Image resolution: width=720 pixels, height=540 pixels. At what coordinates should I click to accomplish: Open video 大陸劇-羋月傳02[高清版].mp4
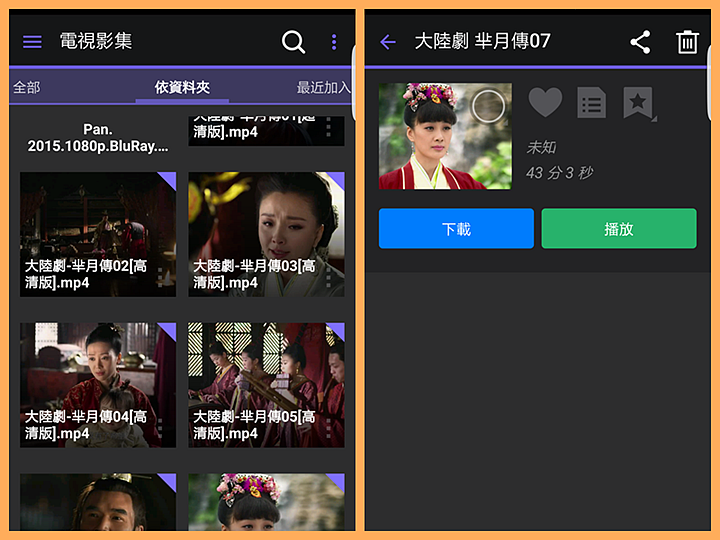pyautogui.click(x=97, y=234)
